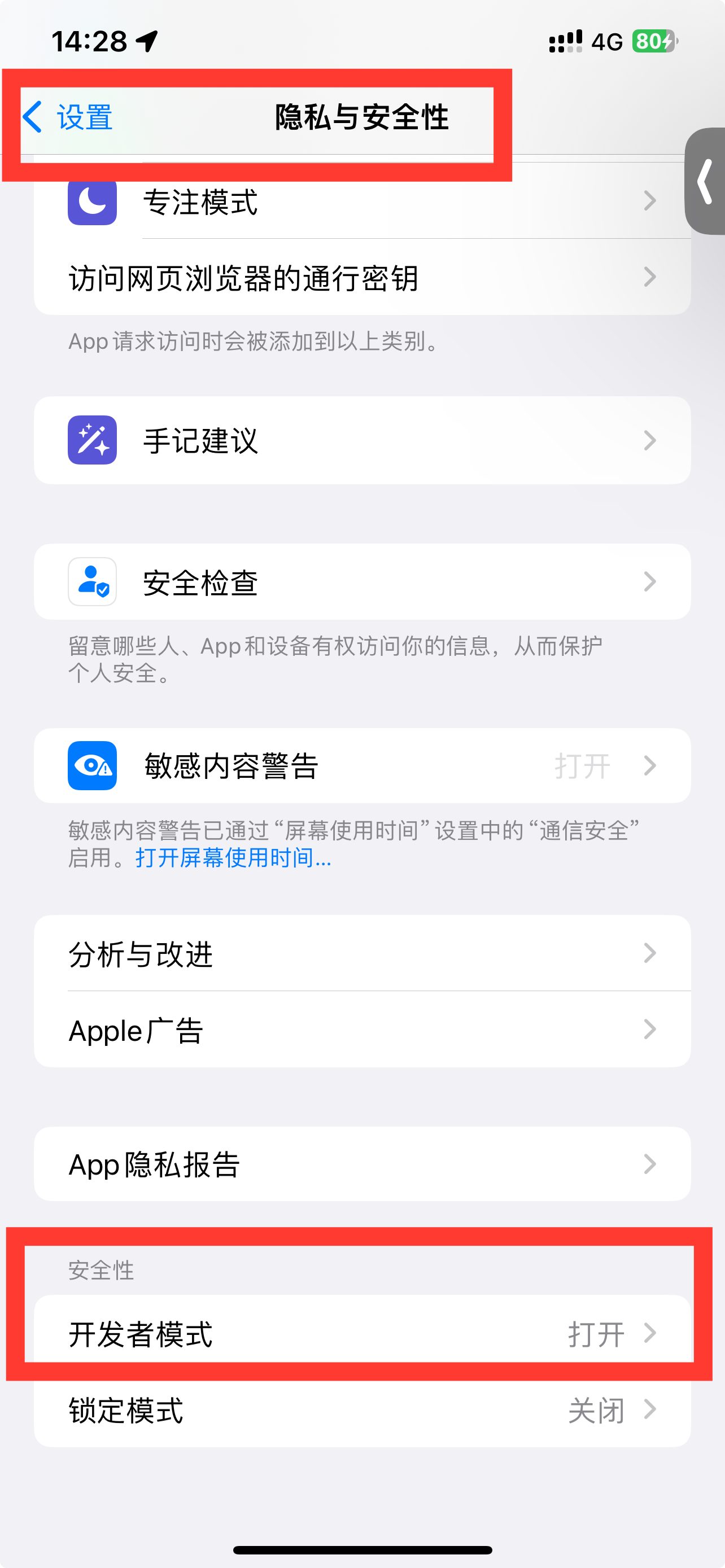The height and width of the screenshot is (1568, 725).
Task: Tap the battery indicator showing 80
Action: pos(654,41)
